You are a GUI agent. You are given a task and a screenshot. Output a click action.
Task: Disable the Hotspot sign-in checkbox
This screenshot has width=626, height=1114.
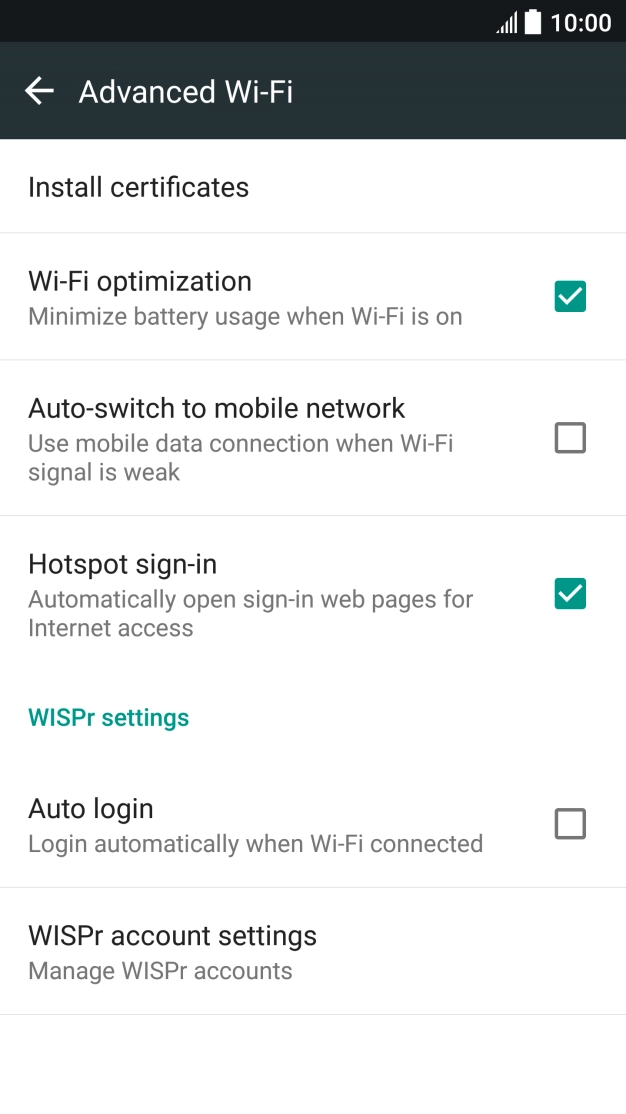coord(570,594)
